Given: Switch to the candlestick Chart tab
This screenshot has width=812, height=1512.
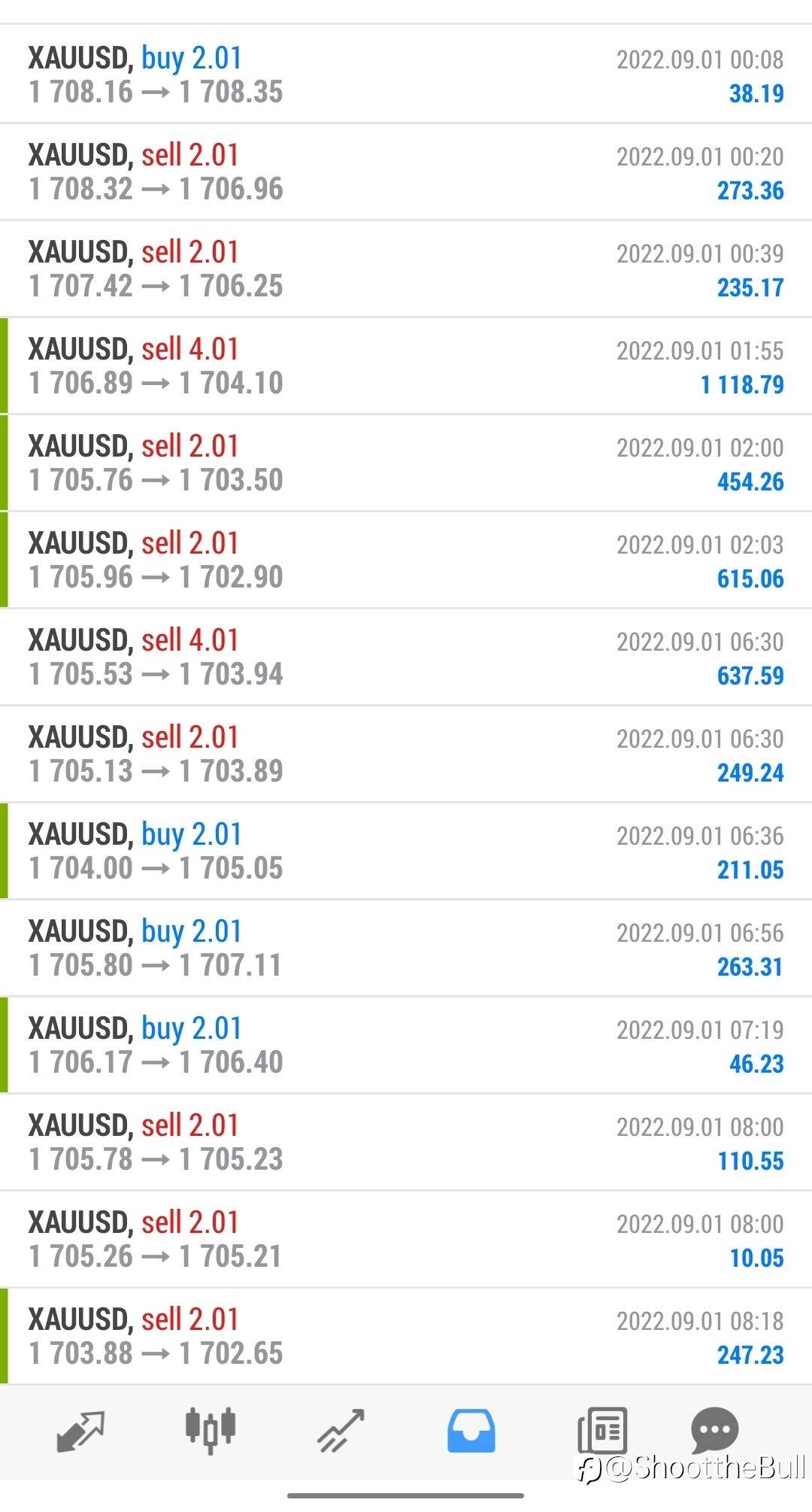Looking at the screenshot, I should point(211,1429).
